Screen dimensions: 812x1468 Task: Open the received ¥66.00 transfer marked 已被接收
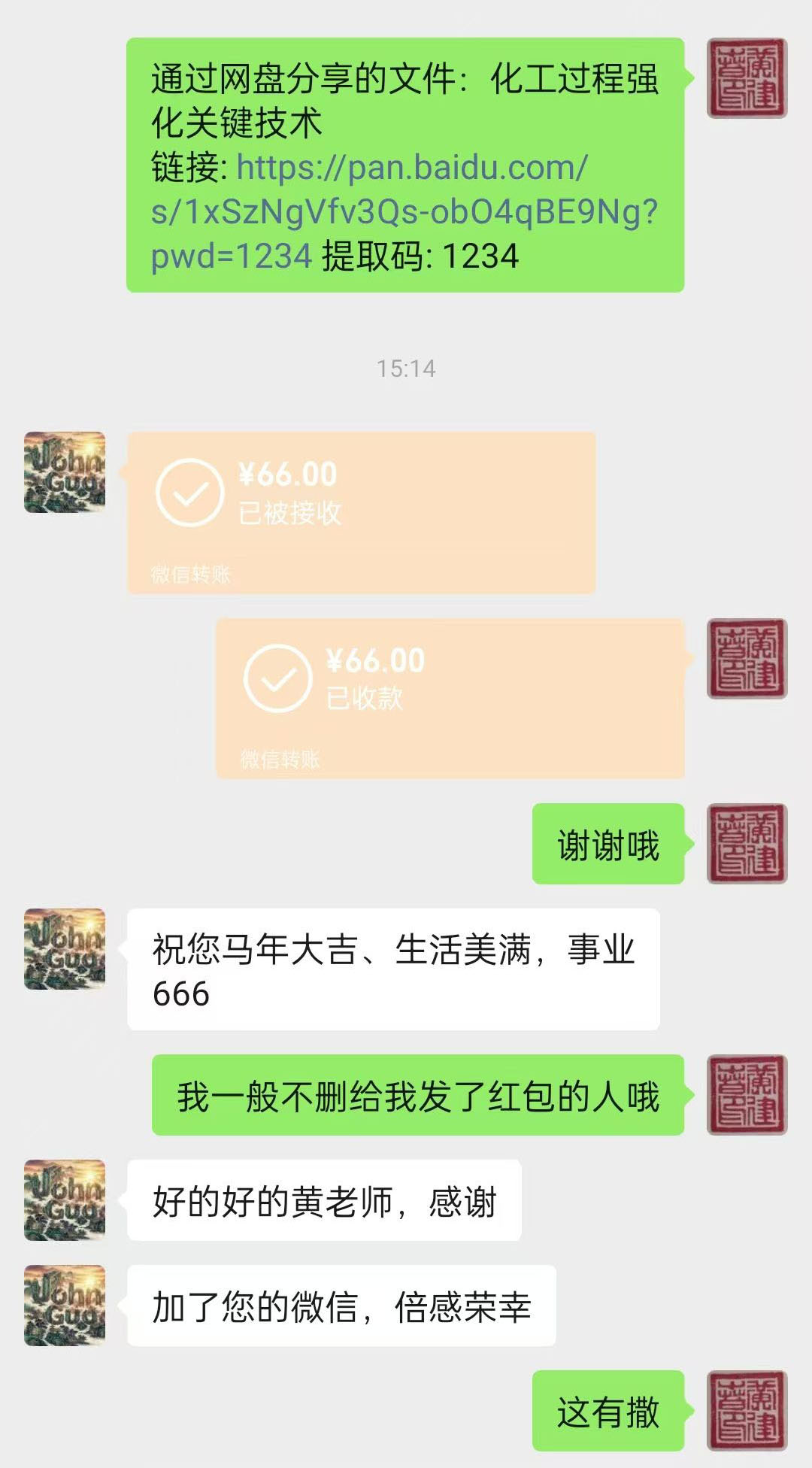pyautogui.click(x=361, y=511)
